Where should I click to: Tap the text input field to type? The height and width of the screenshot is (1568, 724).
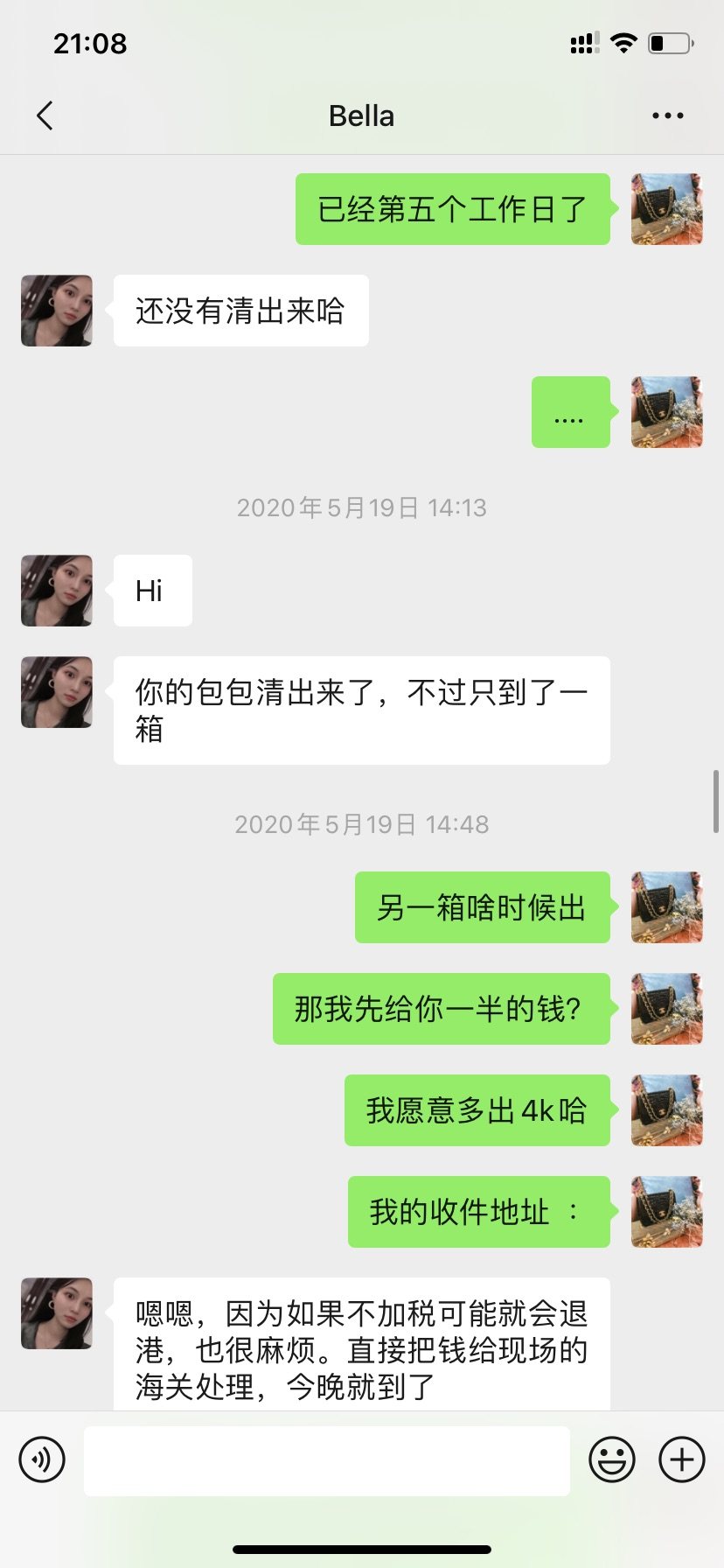pos(325,1459)
